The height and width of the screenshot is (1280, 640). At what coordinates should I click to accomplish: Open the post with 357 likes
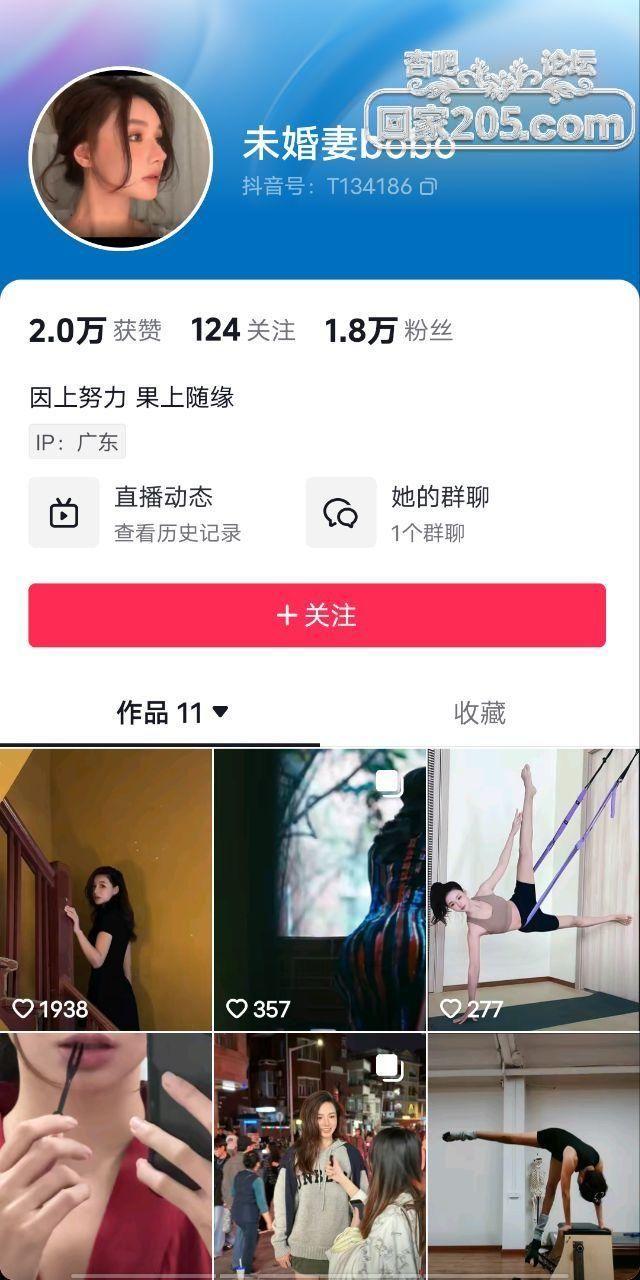pos(320,889)
